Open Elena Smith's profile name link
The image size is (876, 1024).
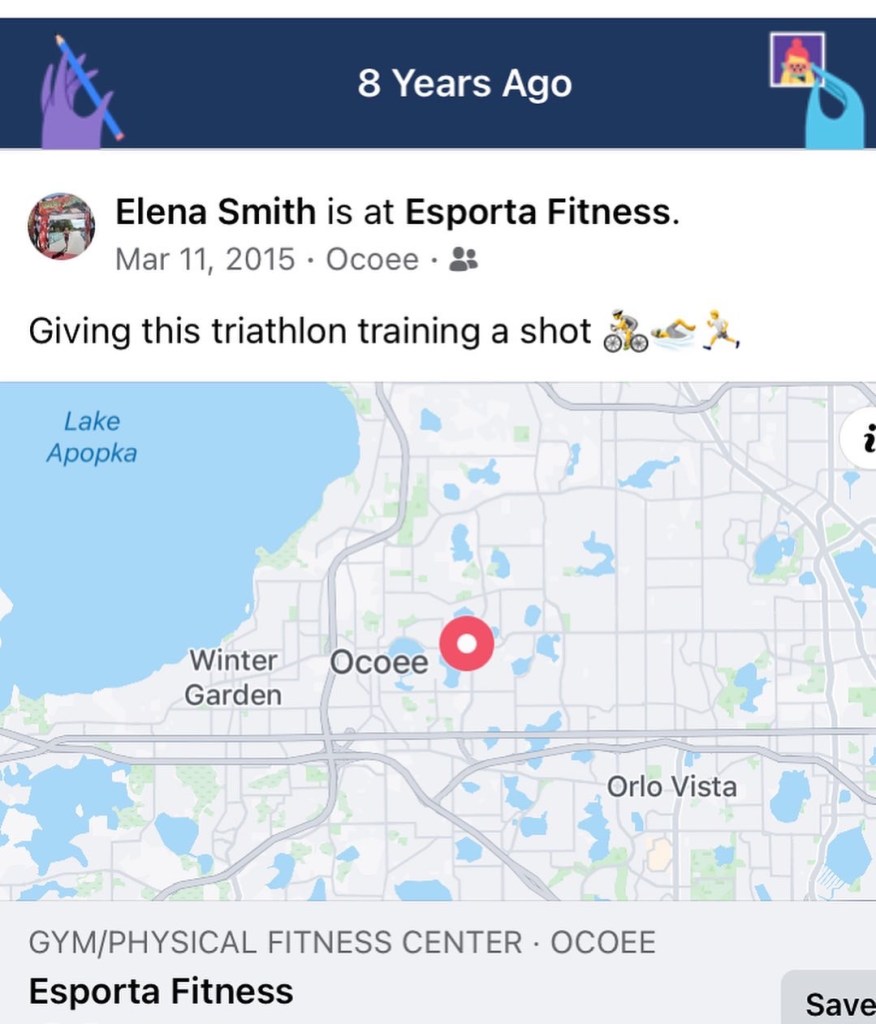point(215,212)
